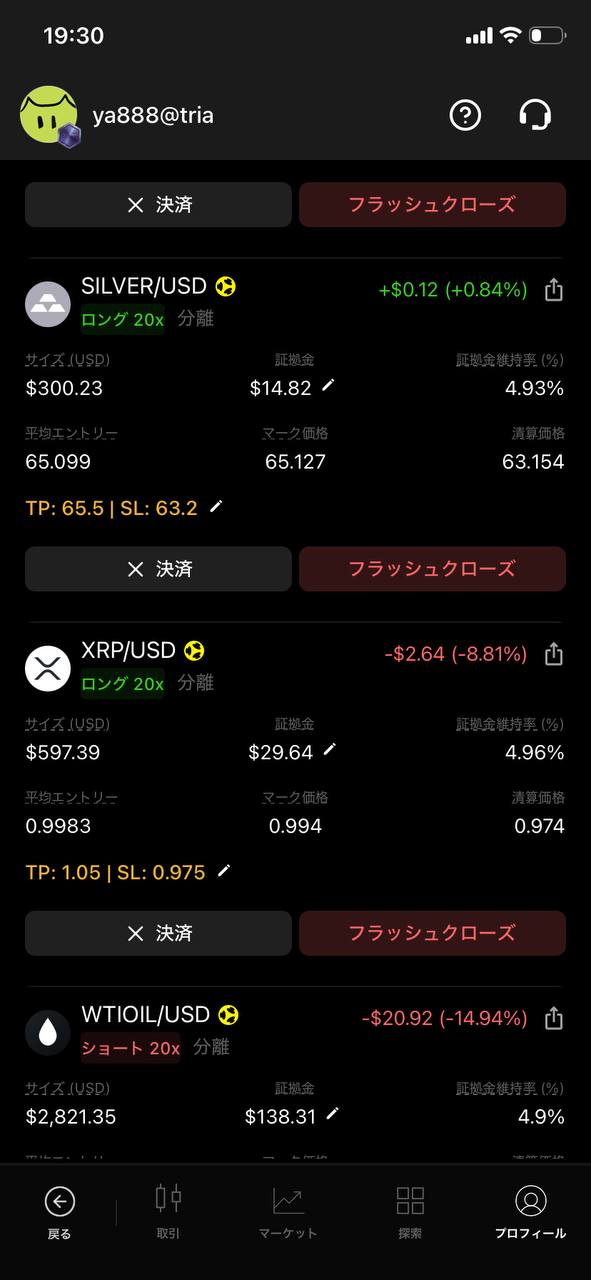The width and height of the screenshot is (591, 1280).
Task: Go back with the 戻る button
Action: click(60, 1212)
